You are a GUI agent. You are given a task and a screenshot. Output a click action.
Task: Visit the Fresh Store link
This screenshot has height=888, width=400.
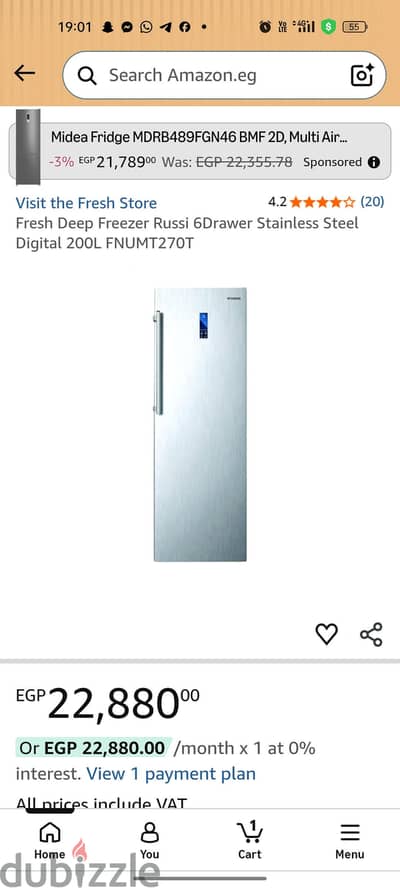(x=86, y=203)
